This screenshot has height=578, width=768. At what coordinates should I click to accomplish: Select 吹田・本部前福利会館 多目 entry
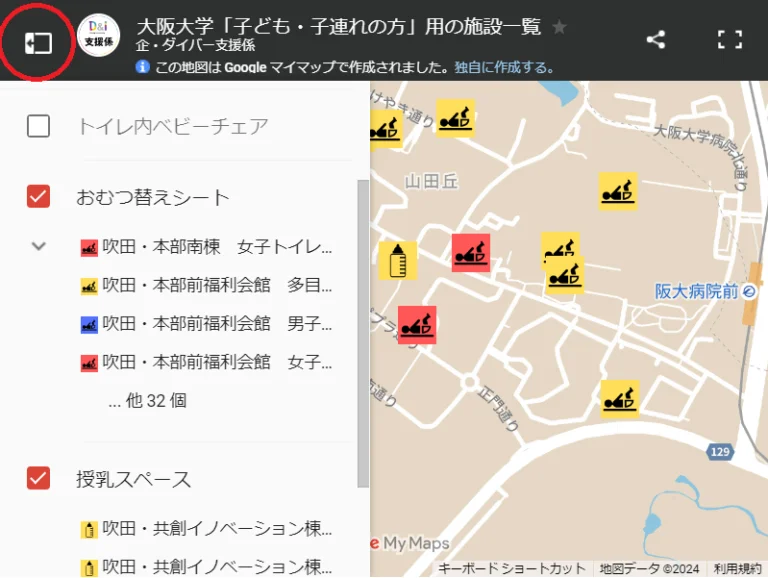206,285
